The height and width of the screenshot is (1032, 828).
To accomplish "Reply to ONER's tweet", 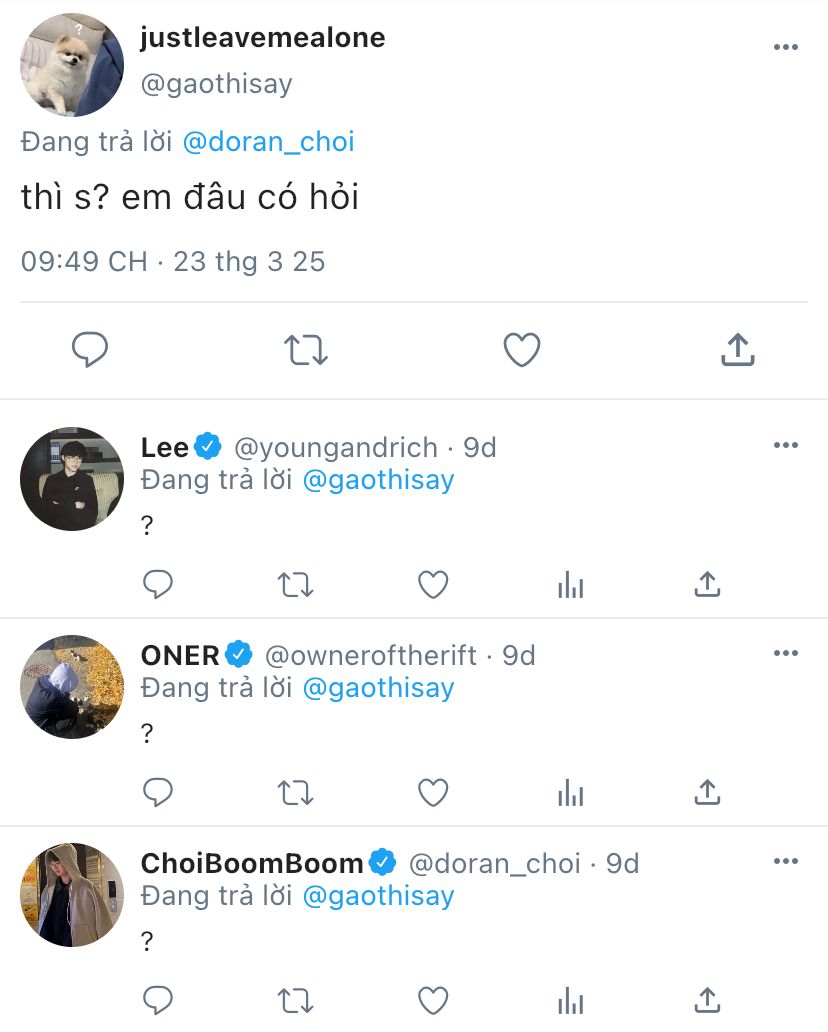I will pos(158,792).
